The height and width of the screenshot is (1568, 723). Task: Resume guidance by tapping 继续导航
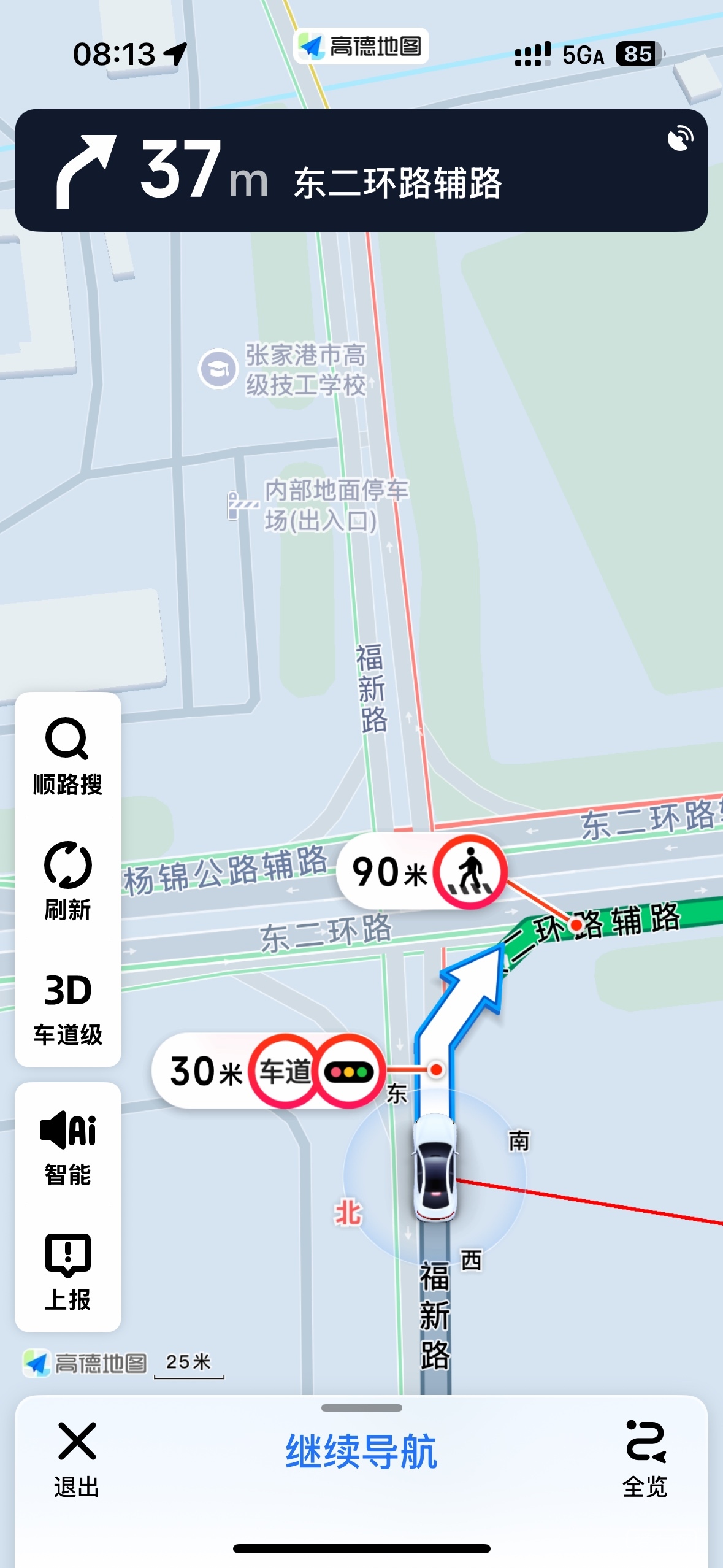[x=361, y=1451]
